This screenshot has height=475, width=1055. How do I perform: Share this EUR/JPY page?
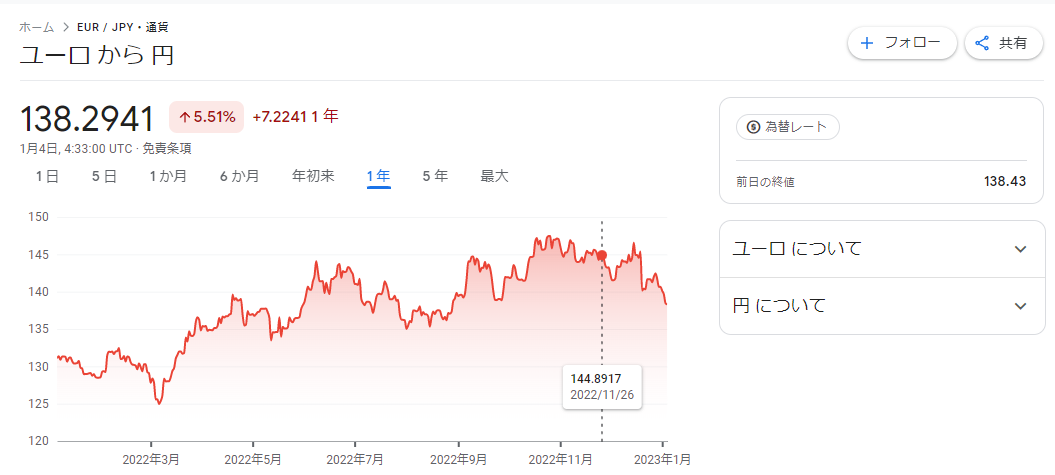click(1001, 43)
